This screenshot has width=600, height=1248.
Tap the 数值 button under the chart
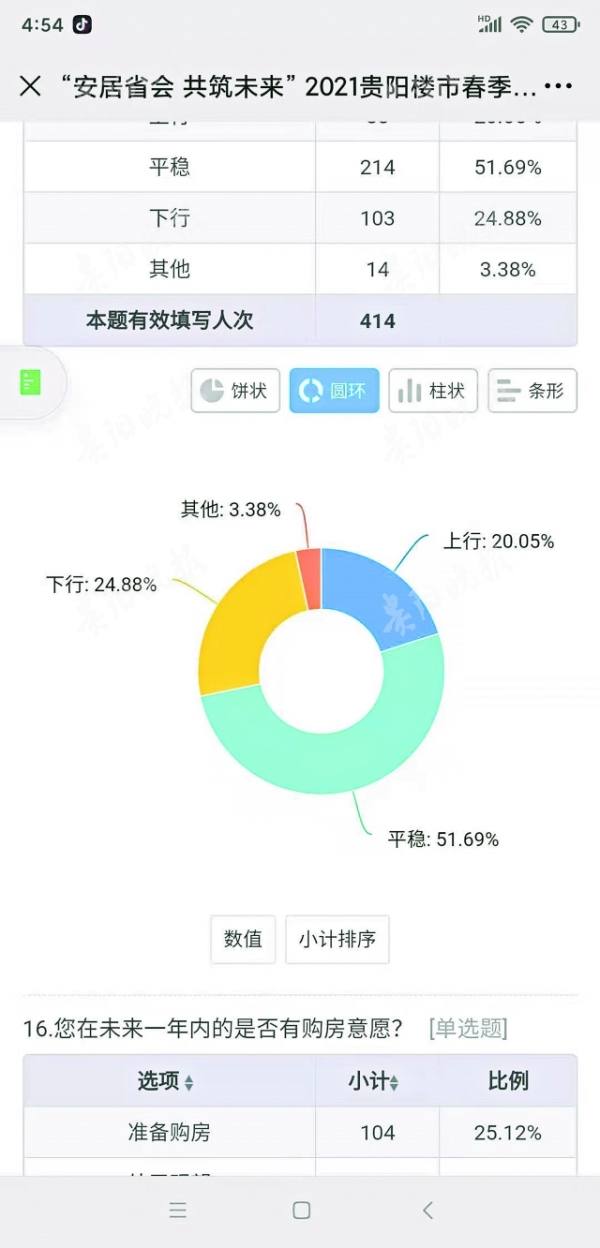(x=243, y=939)
